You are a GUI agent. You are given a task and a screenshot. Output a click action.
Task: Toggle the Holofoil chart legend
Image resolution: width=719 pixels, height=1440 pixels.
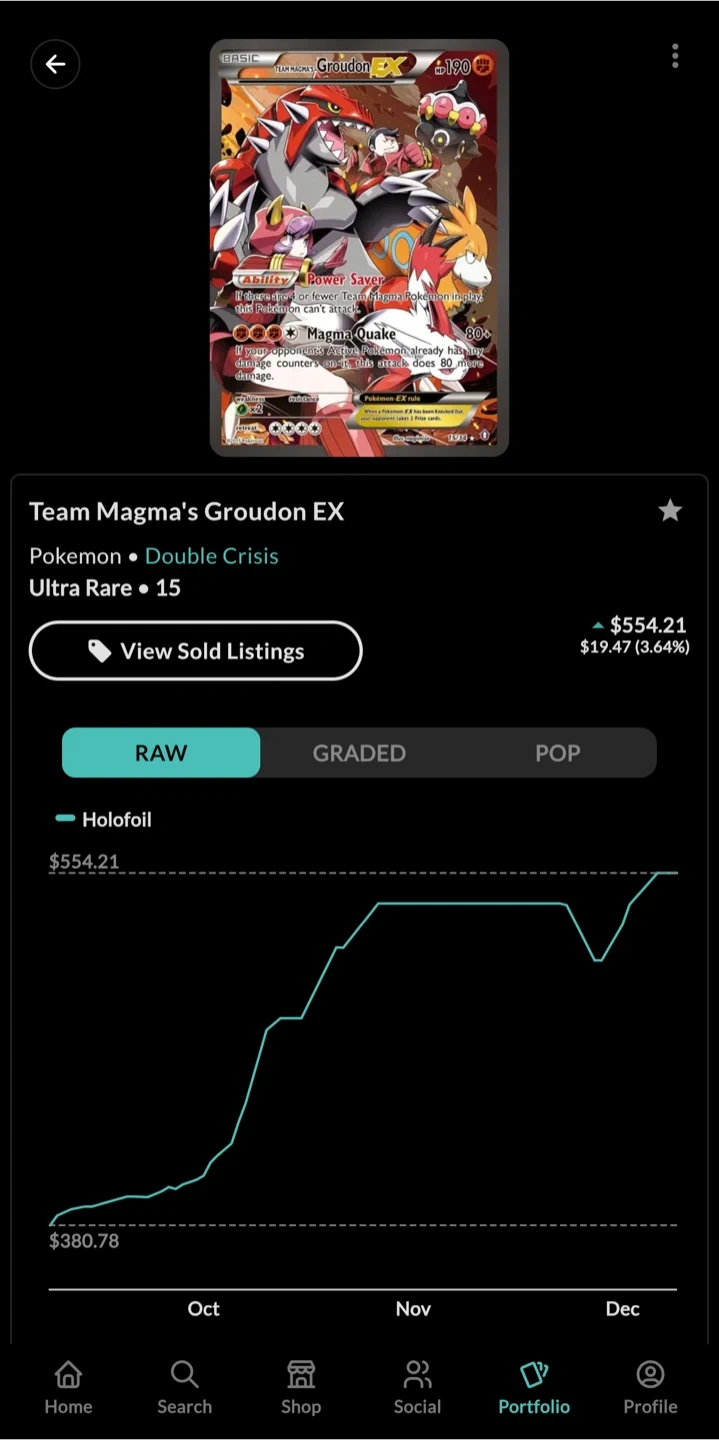click(104, 819)
